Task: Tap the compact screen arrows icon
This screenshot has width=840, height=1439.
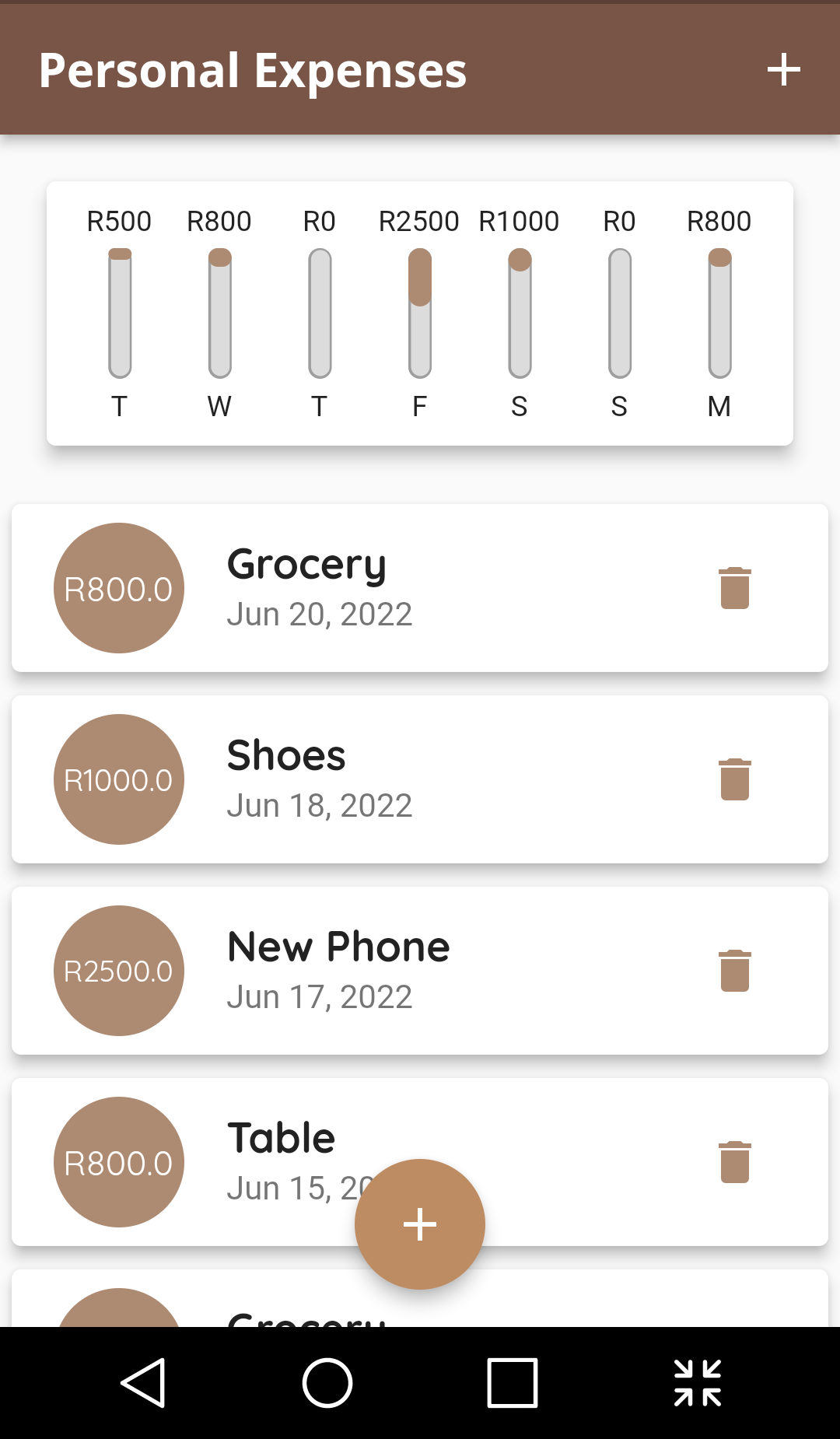Action: 698,1383
